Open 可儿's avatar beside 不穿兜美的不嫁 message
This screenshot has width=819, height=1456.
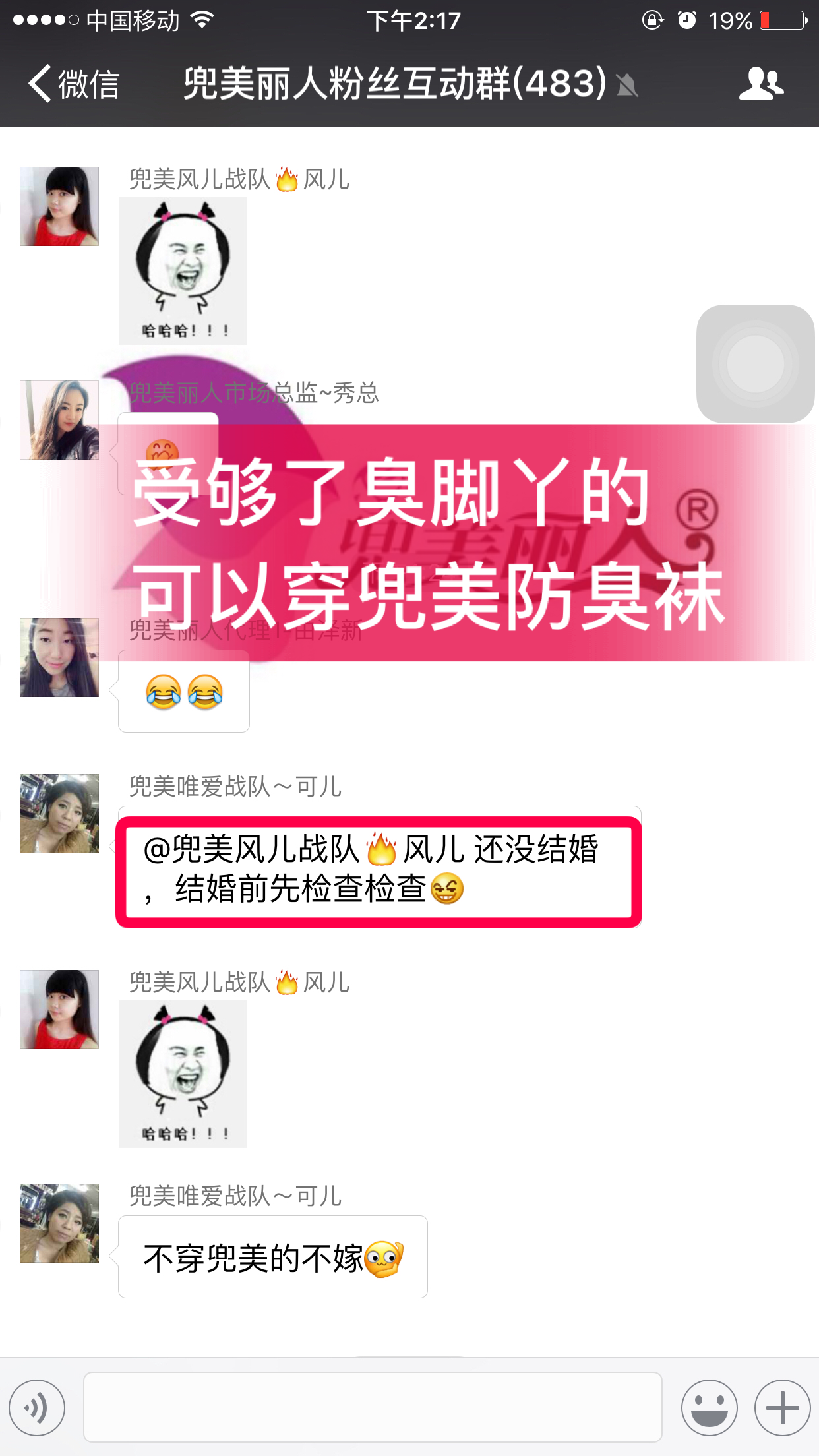click(x=59, y=1223)
